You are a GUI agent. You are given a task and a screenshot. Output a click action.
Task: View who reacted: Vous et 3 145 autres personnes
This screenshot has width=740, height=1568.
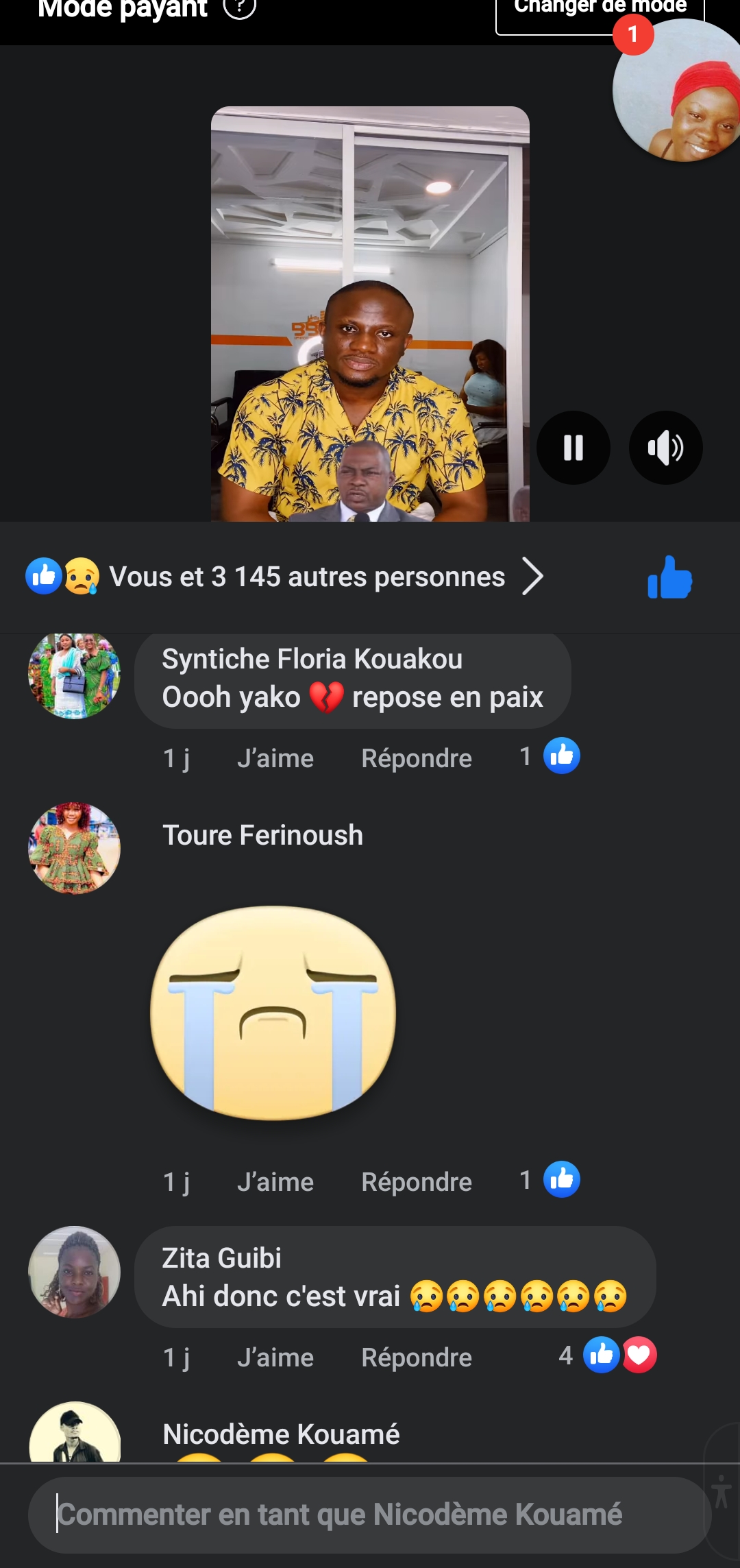(x=307, y=577)
